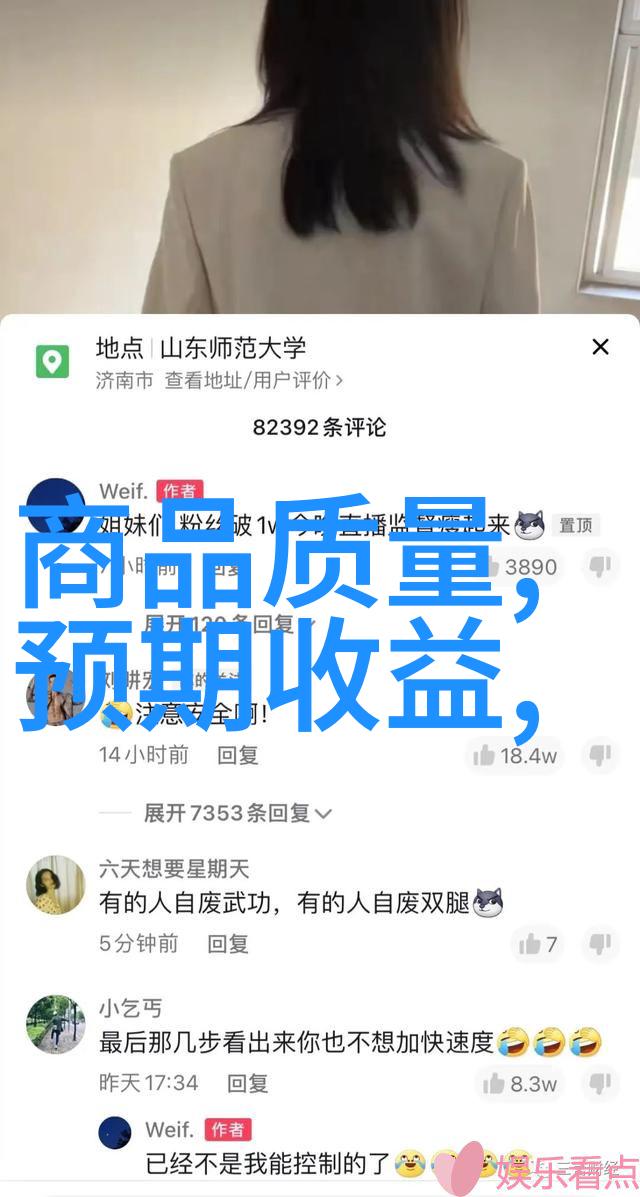
Task: Expand 展开7353条回复
Action: (x=237, y=813)
